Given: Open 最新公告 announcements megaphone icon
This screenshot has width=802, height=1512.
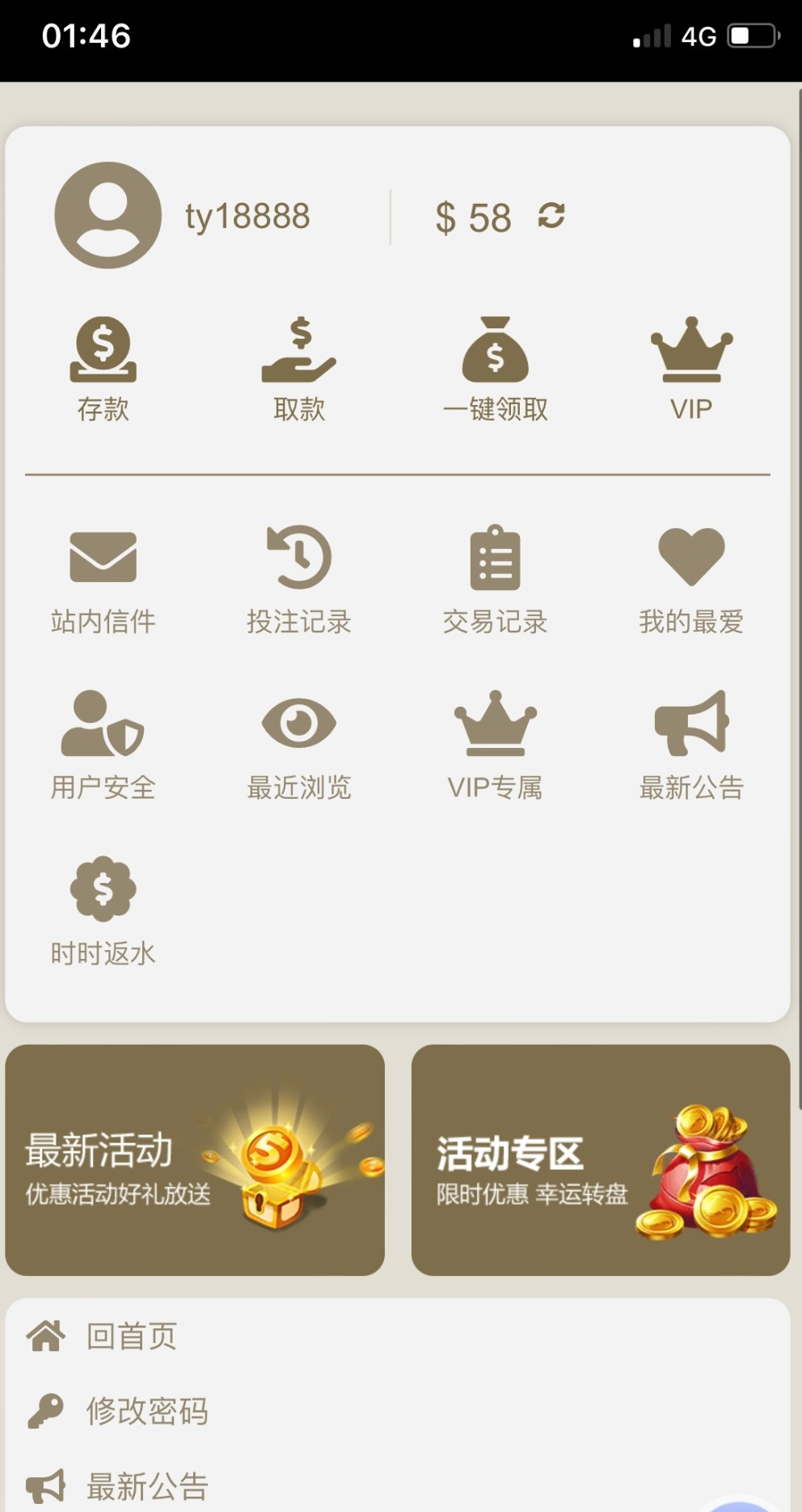Looking at the screenshot, I should click(692, 724).
